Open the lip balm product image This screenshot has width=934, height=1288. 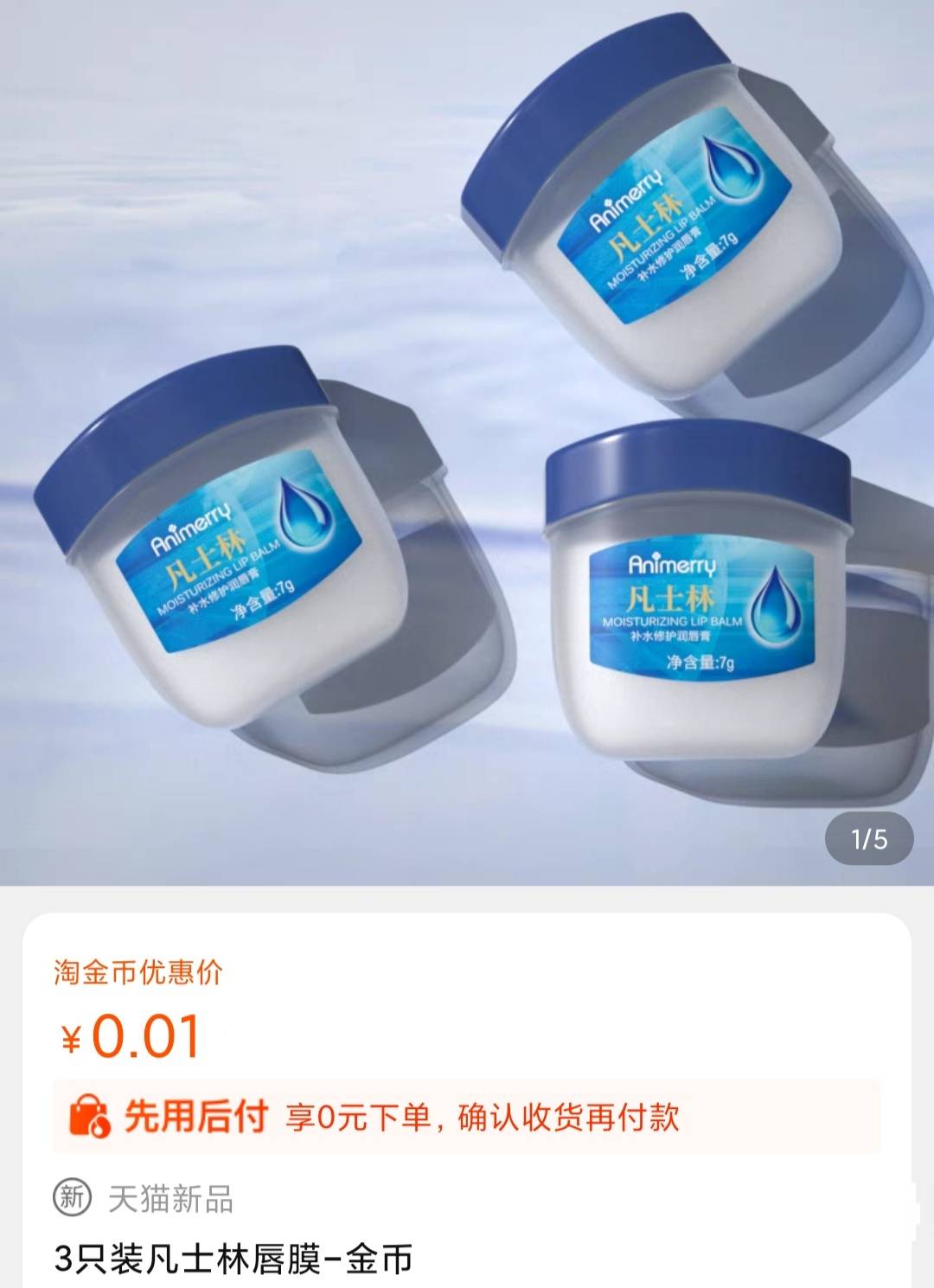467,441
